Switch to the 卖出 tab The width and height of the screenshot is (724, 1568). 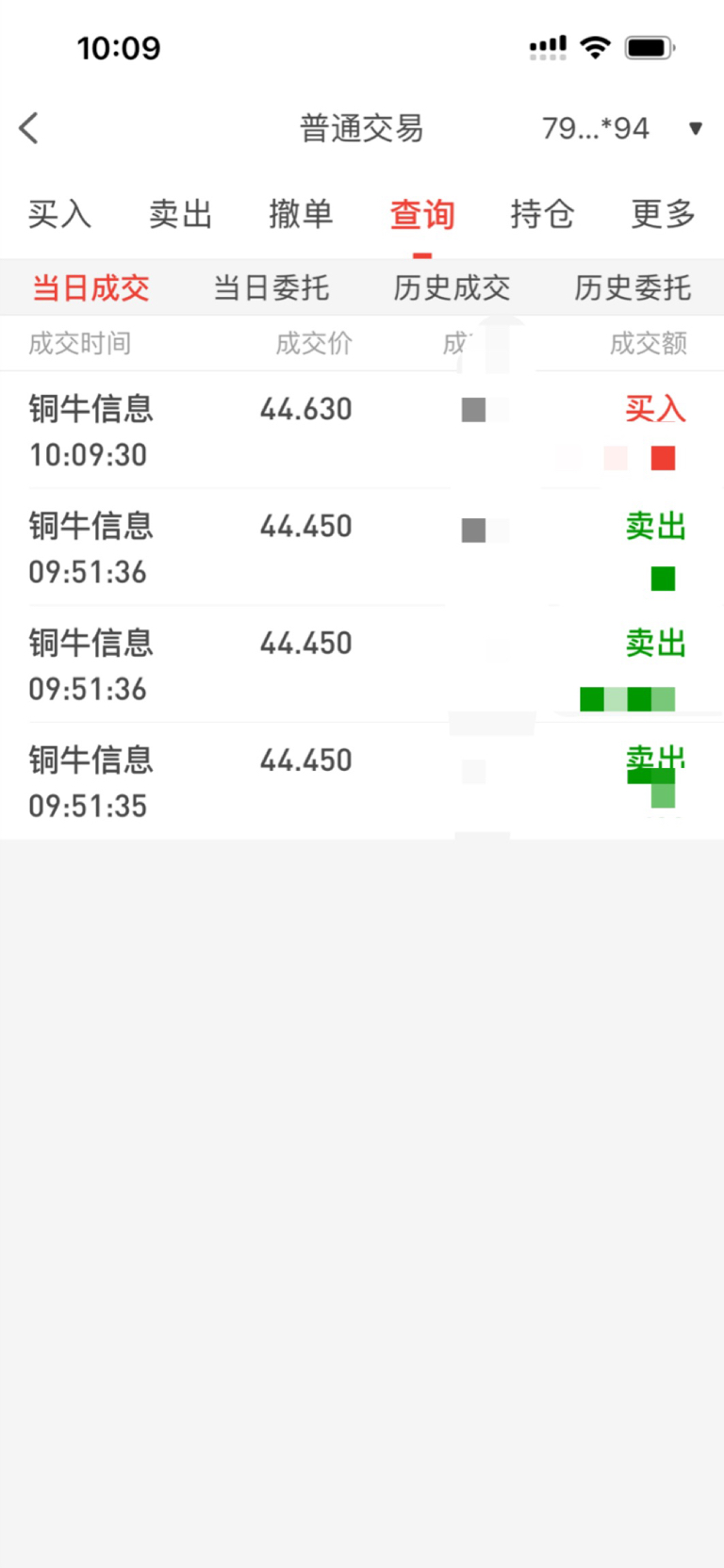[x=180, y=214]
